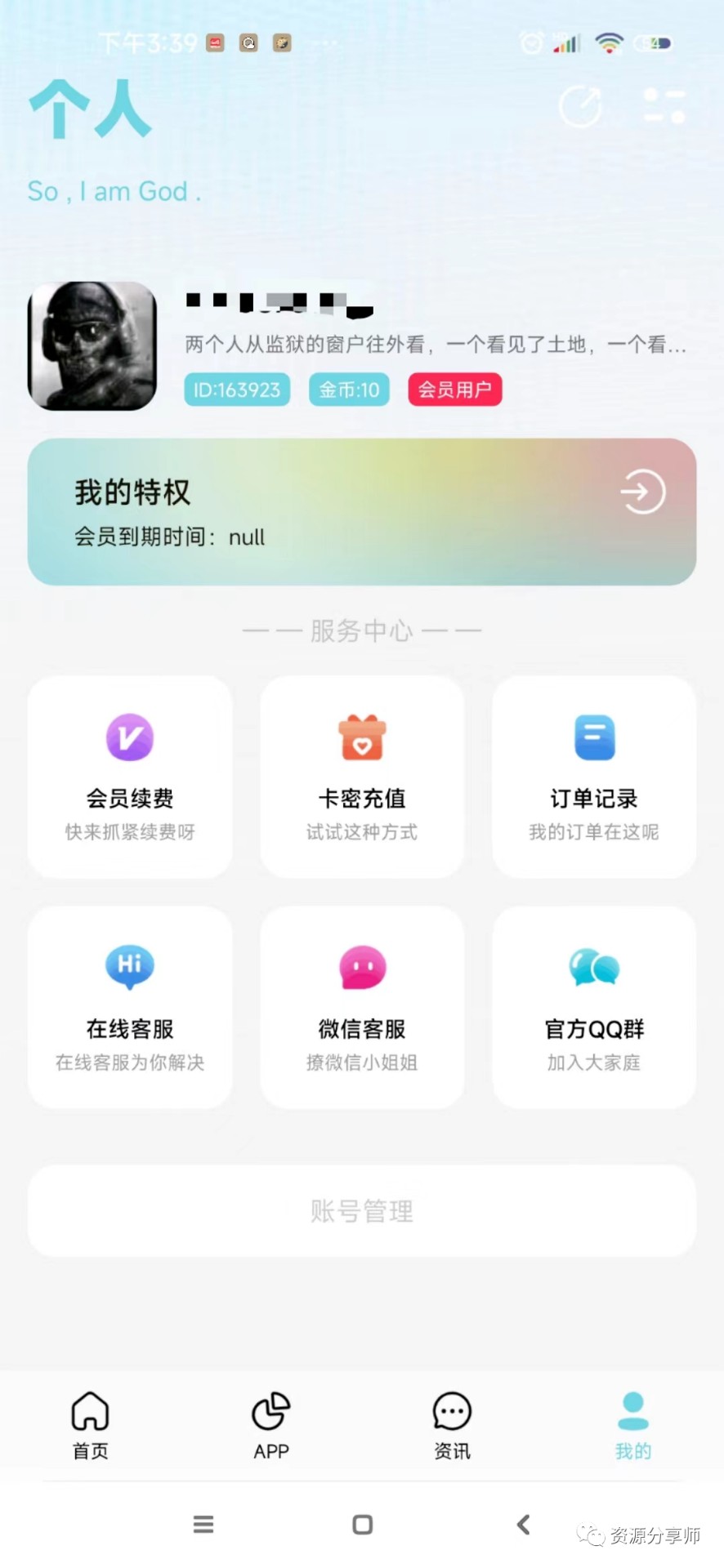Open the Android recent apps menu
724x1568 pixels.
coord(203,1524)
